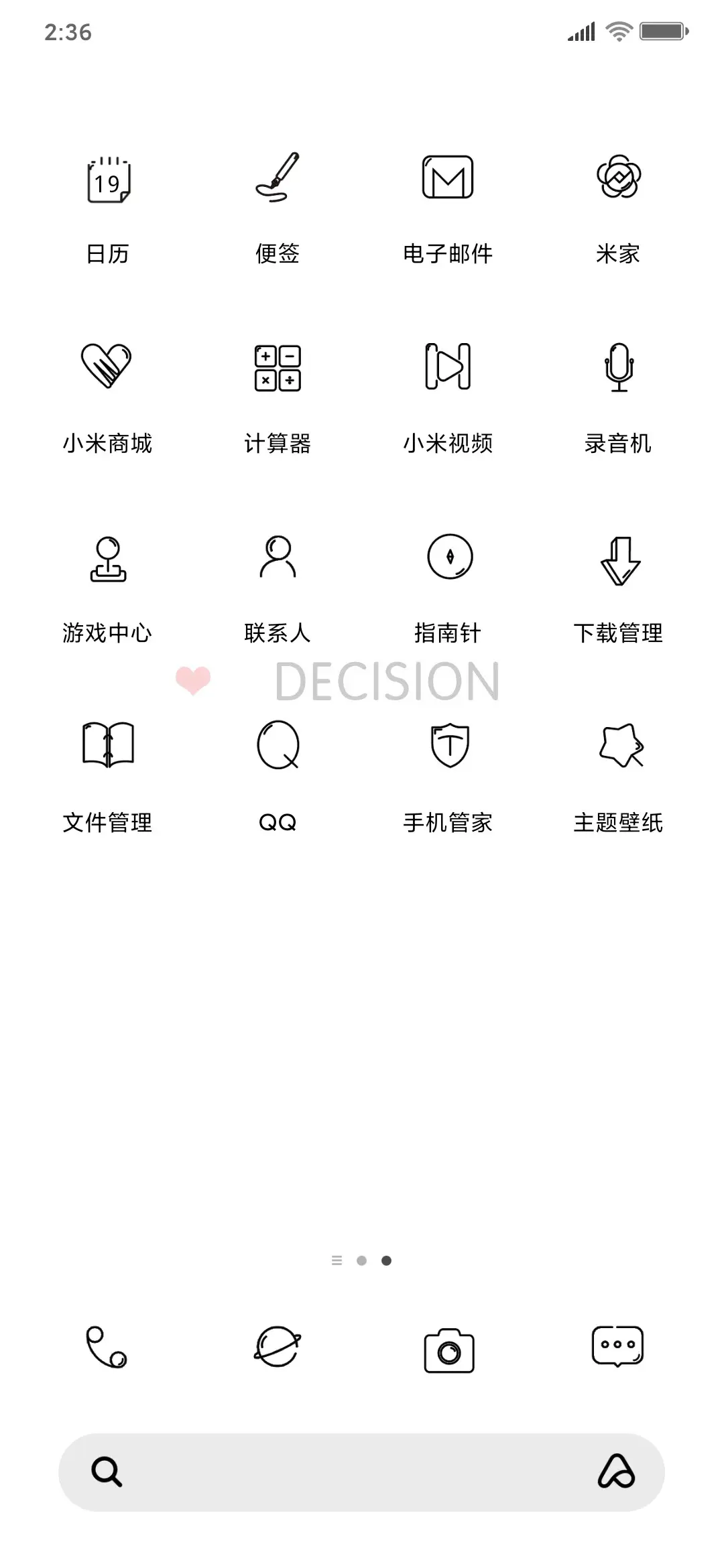Open 电子邮件 email app
Image resolution: width=724 pixels, height=1568 pixels.
448,176
